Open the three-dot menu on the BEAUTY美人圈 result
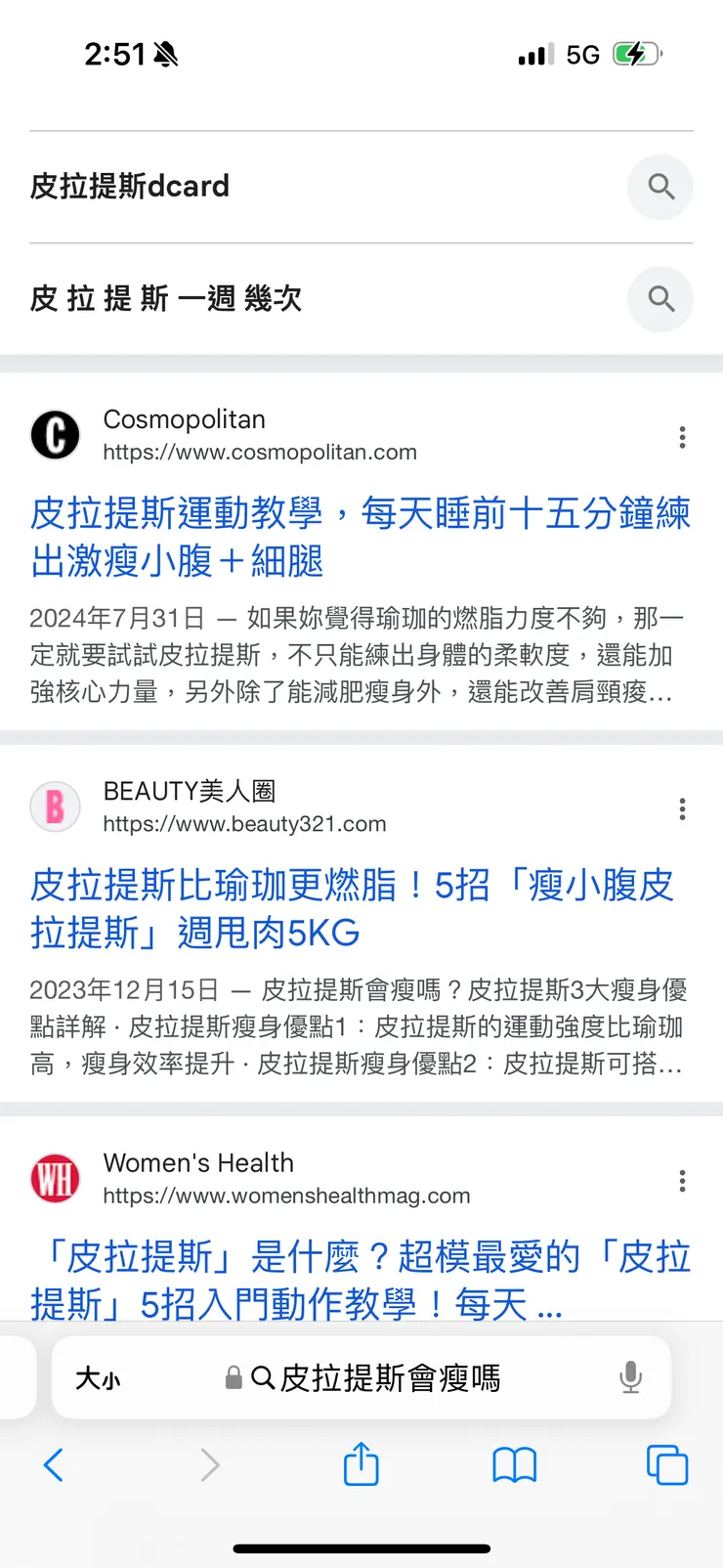 pyautogui.click(x=682, y=808)
